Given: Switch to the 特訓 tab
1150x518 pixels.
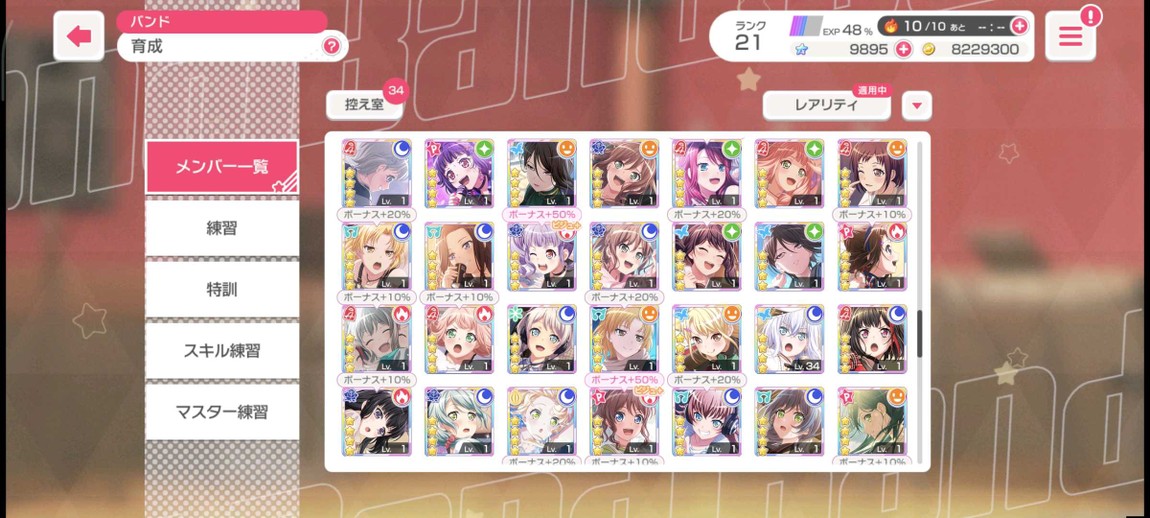Looking at the screenshot, I should pyautogui.click(x=221, y=289).
